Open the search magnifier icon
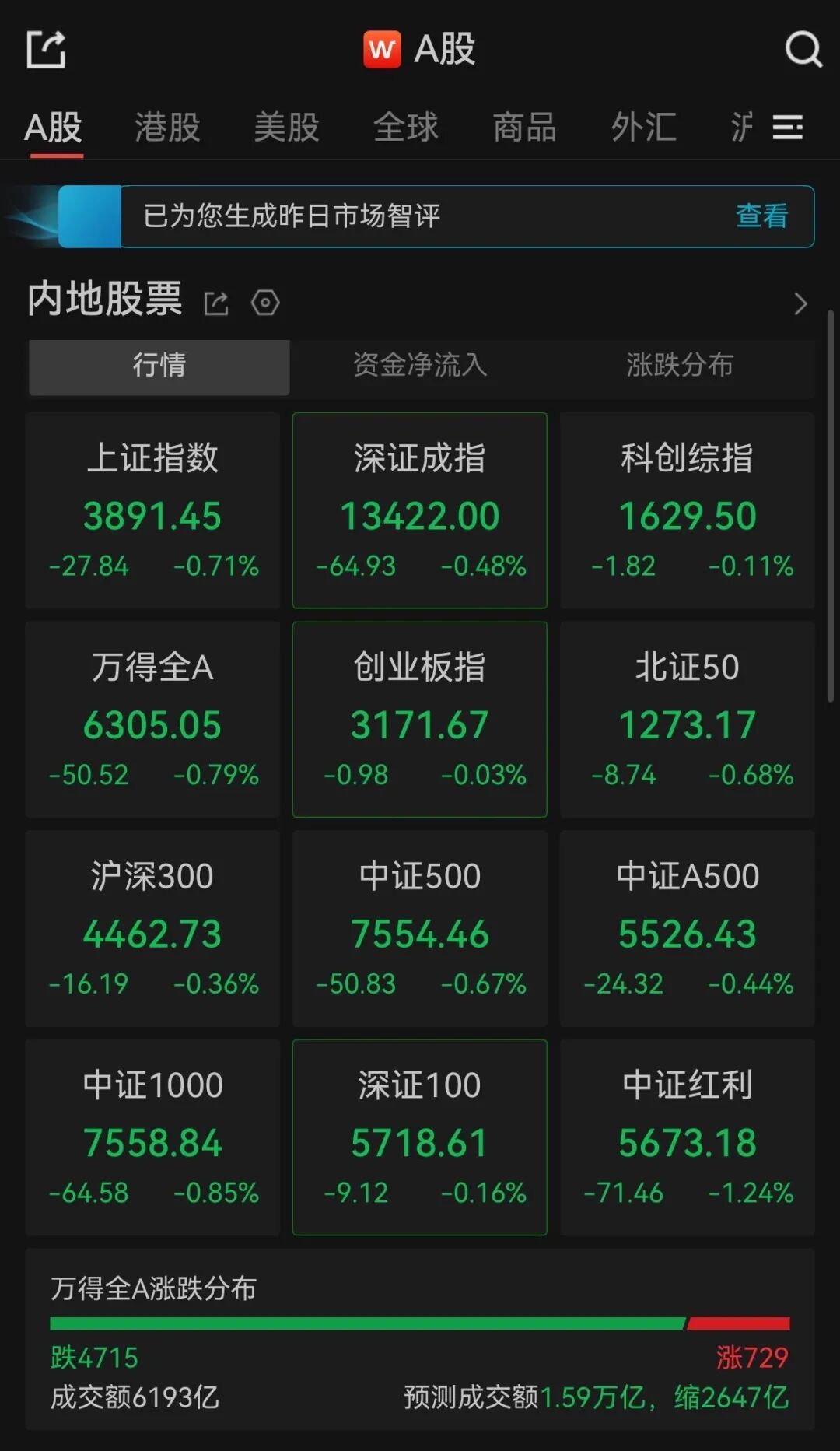 (803, 50)
